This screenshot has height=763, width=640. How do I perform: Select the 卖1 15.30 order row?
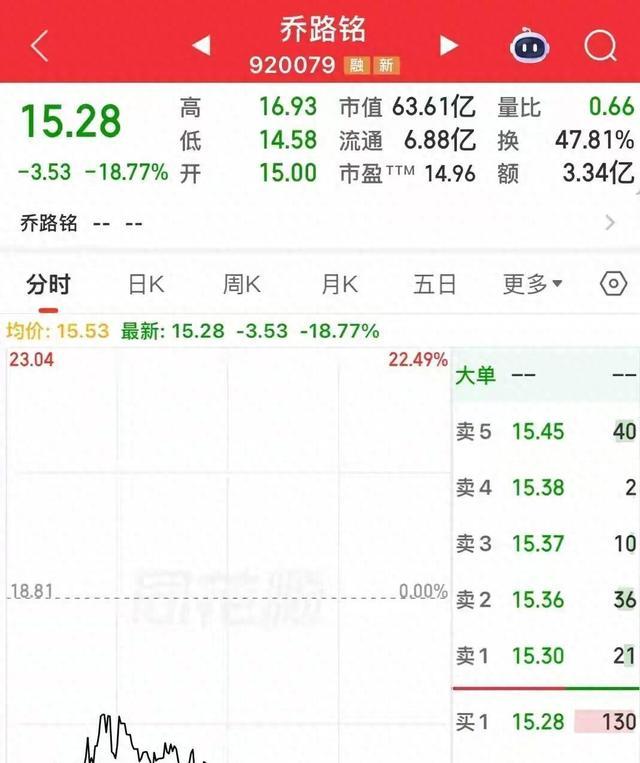point(546,655)
